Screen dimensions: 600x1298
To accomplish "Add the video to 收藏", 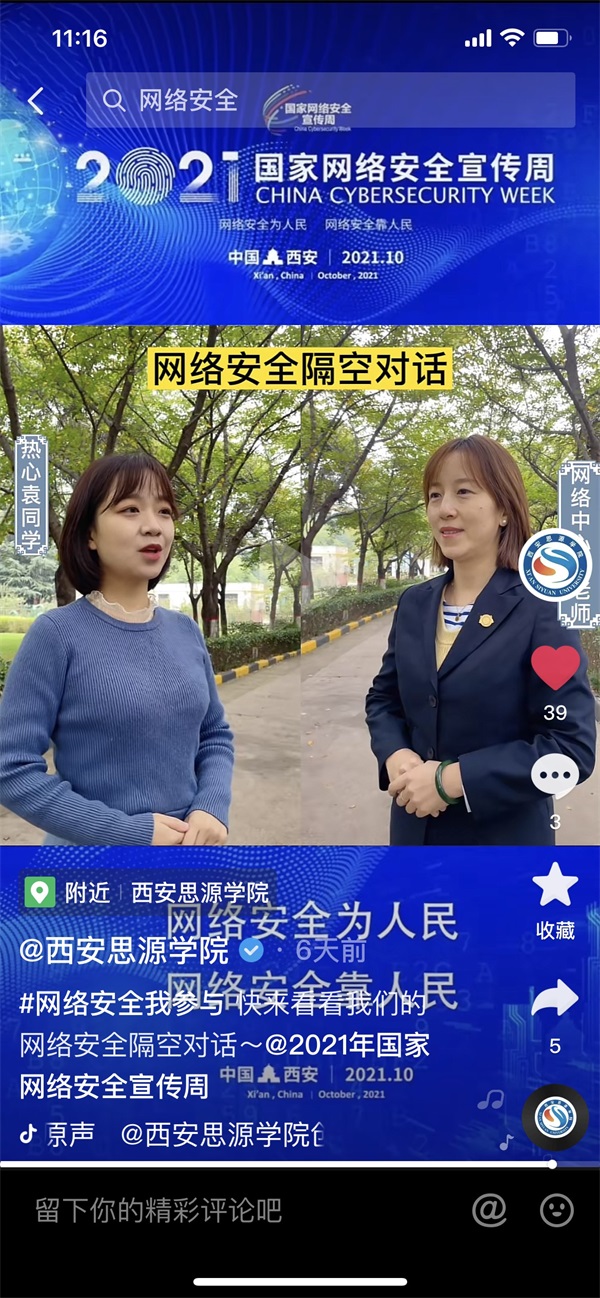I will (x=555, y=886).
